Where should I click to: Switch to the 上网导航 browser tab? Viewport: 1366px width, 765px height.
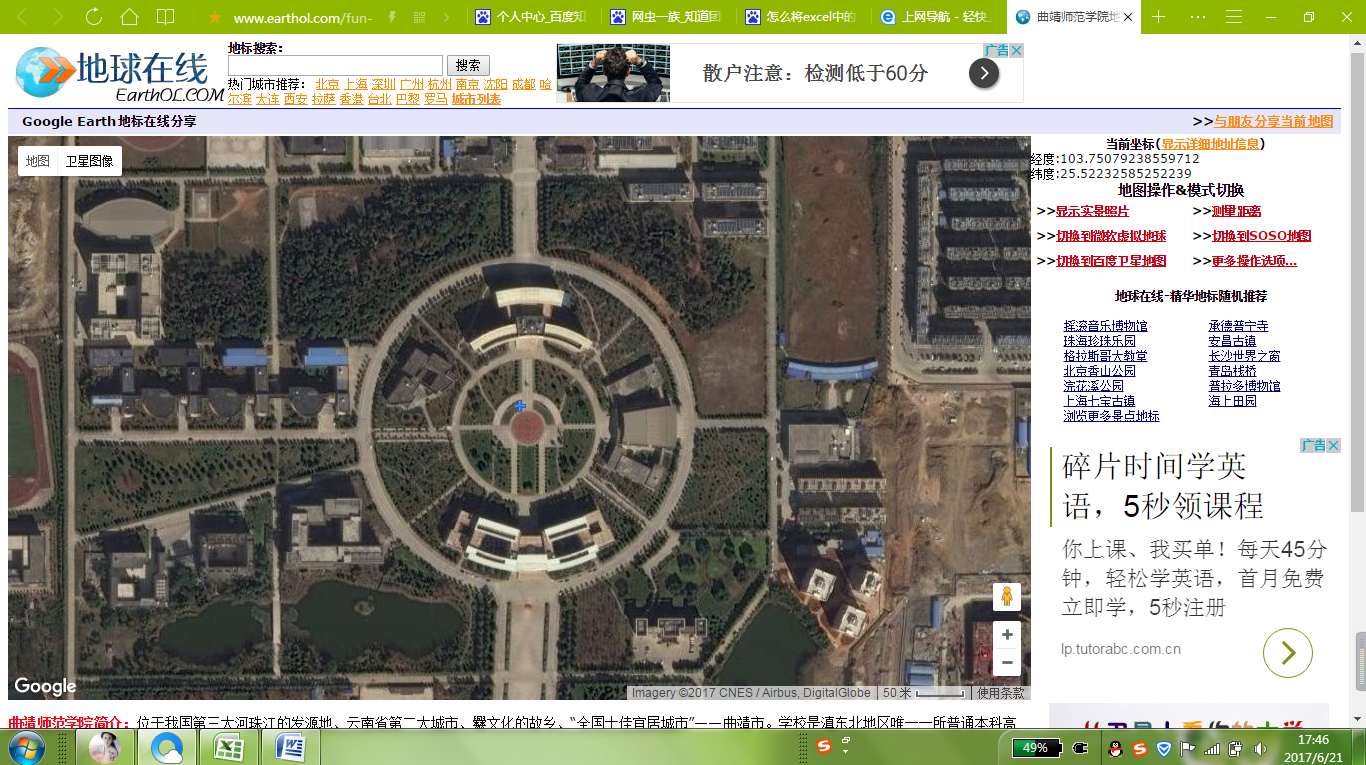click(x=935, y=17)
